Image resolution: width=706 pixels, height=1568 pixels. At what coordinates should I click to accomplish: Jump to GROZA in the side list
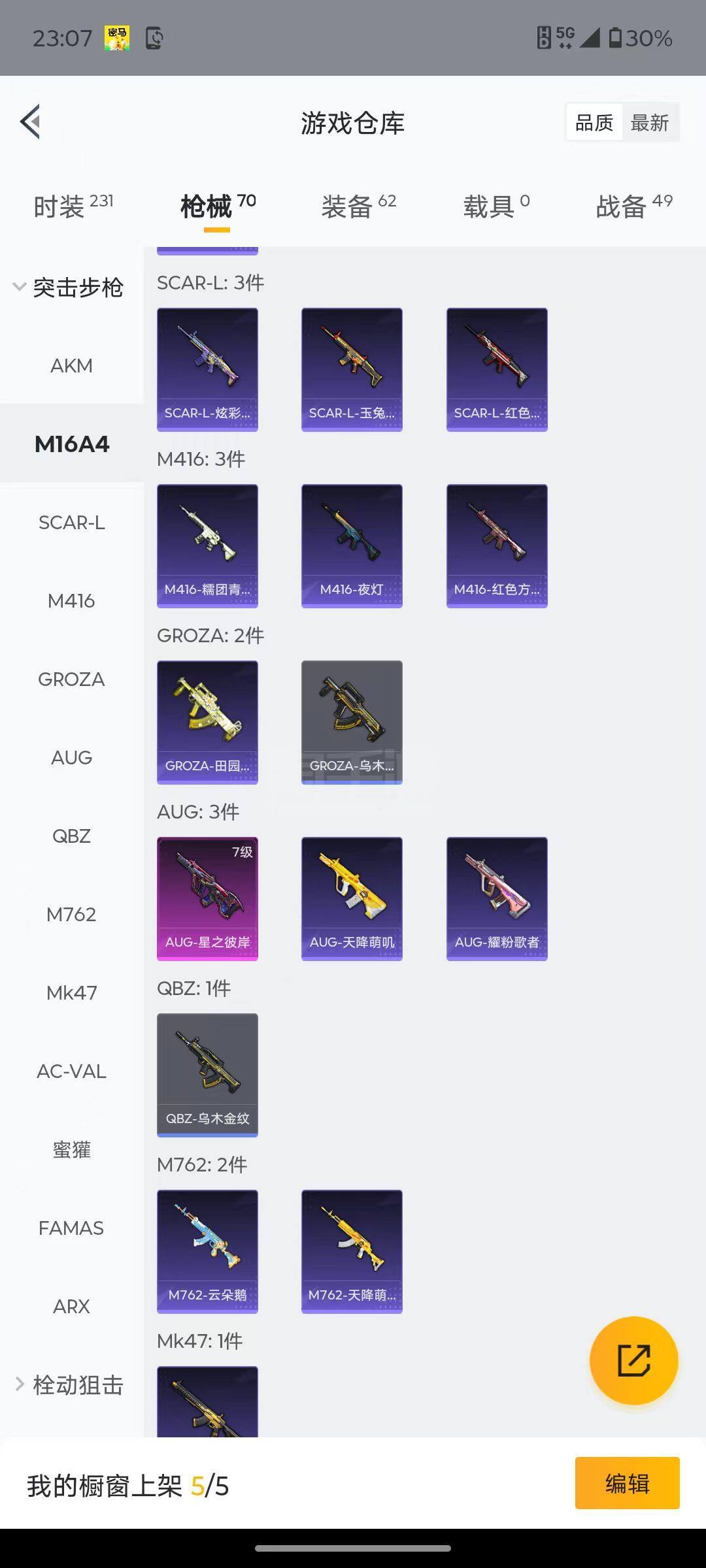71,679
